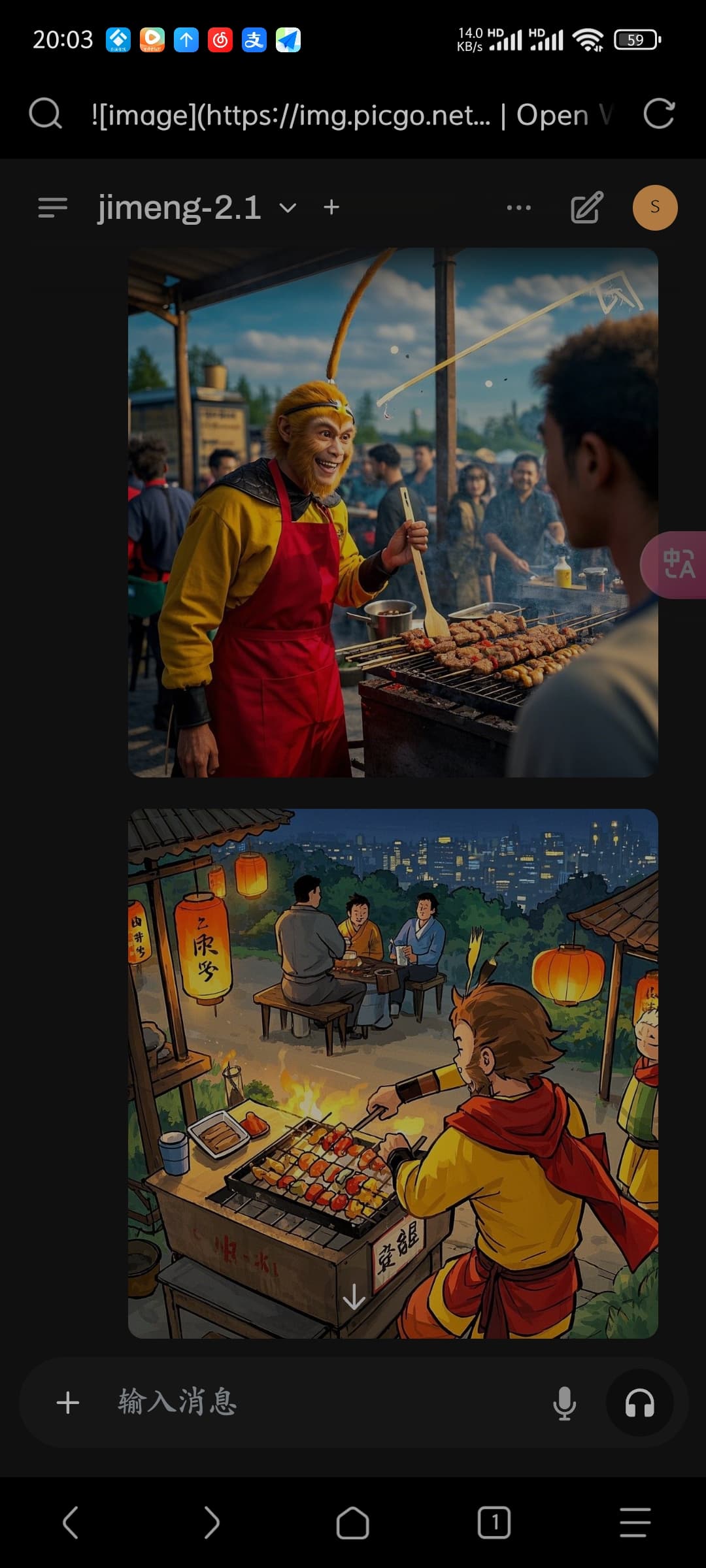Jump to bottom with the down arrow
Viewport: 706px width, 1568px height.
[x=354, y=1296]
